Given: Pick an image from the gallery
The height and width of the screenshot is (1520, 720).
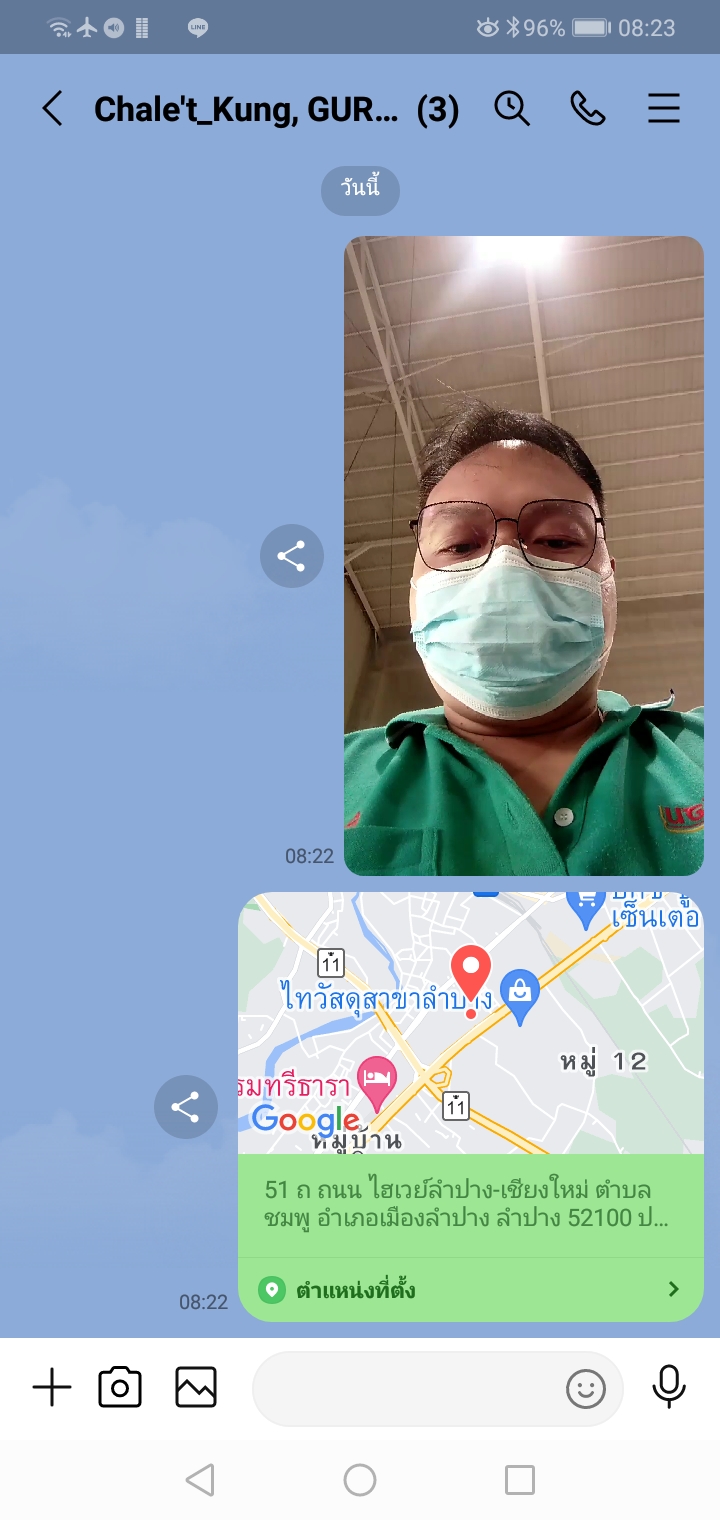Looking at the screenshot, I should coord(196,1388).
